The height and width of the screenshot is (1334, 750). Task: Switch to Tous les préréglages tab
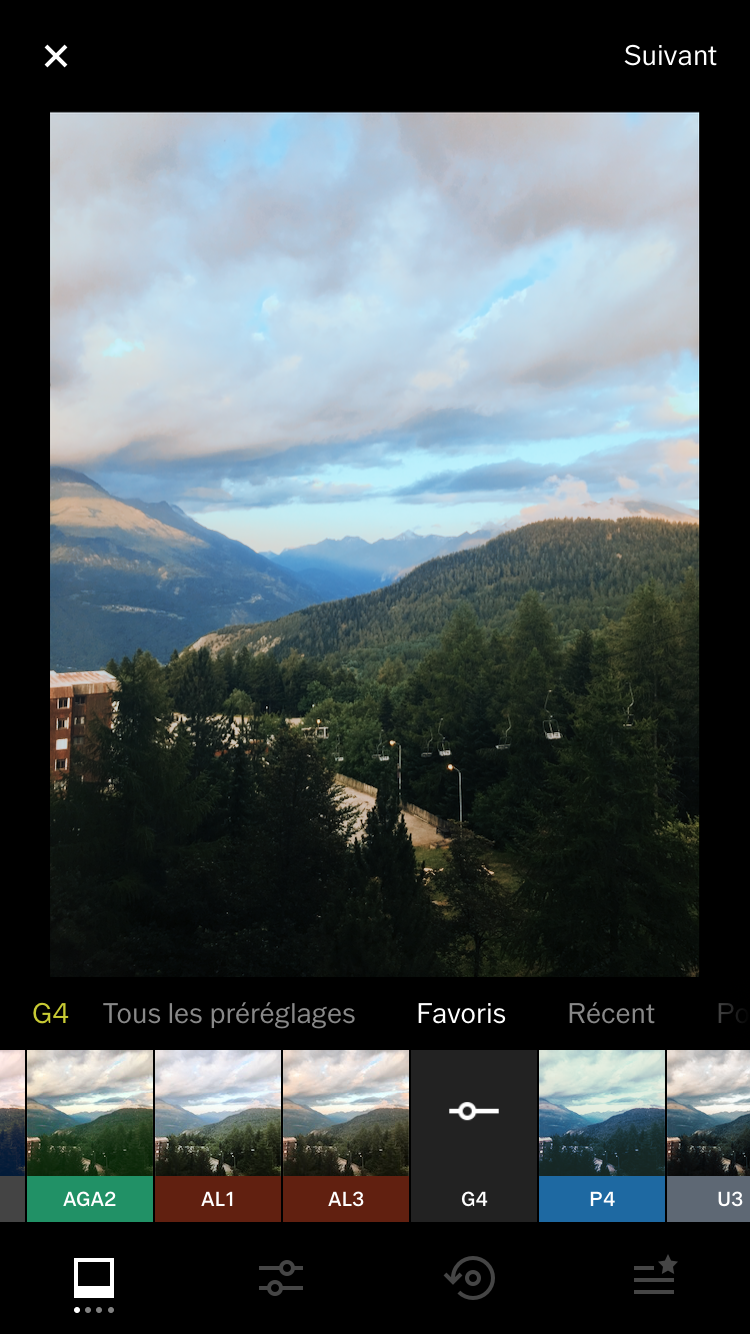pyautogui.click(x=229, y=1014)
